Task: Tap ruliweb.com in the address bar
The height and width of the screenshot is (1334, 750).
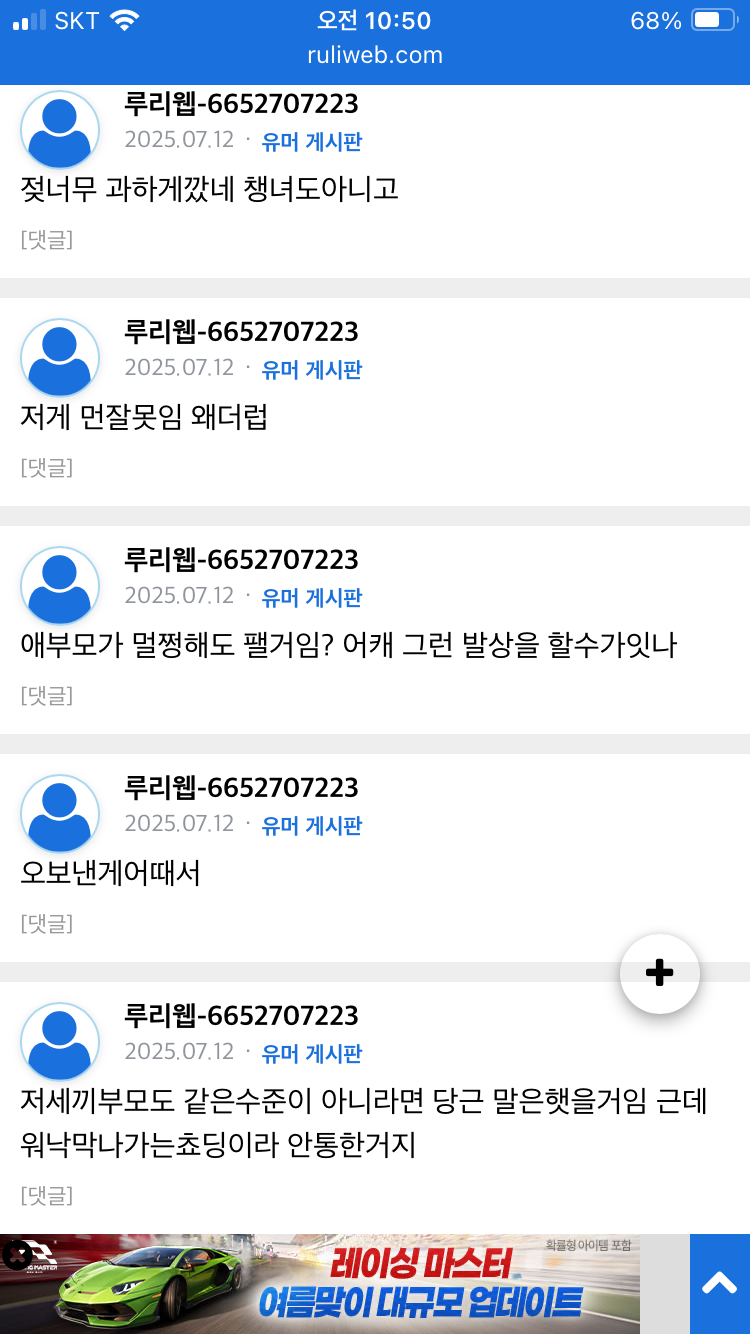Action: [x=375, y=55]
